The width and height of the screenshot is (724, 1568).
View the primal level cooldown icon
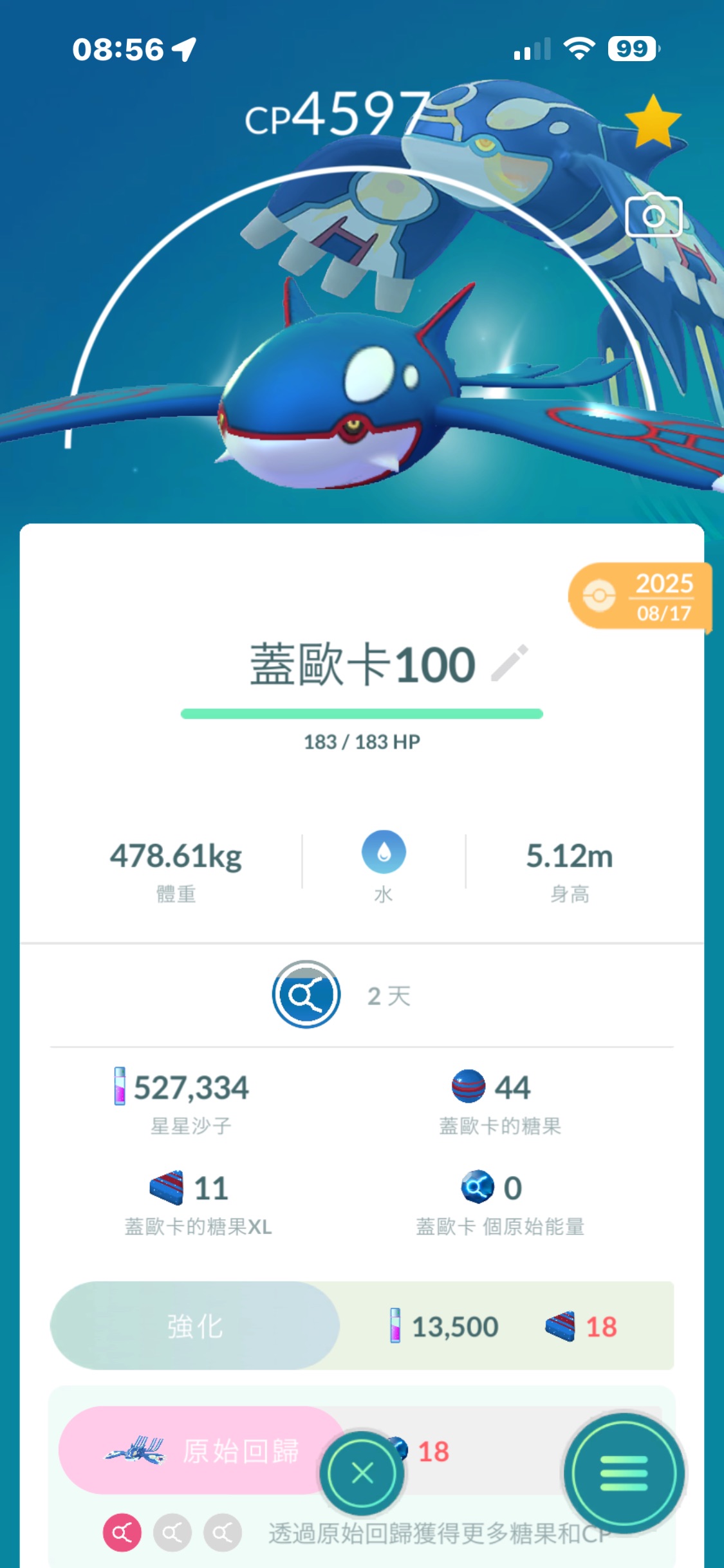(306, 994)
